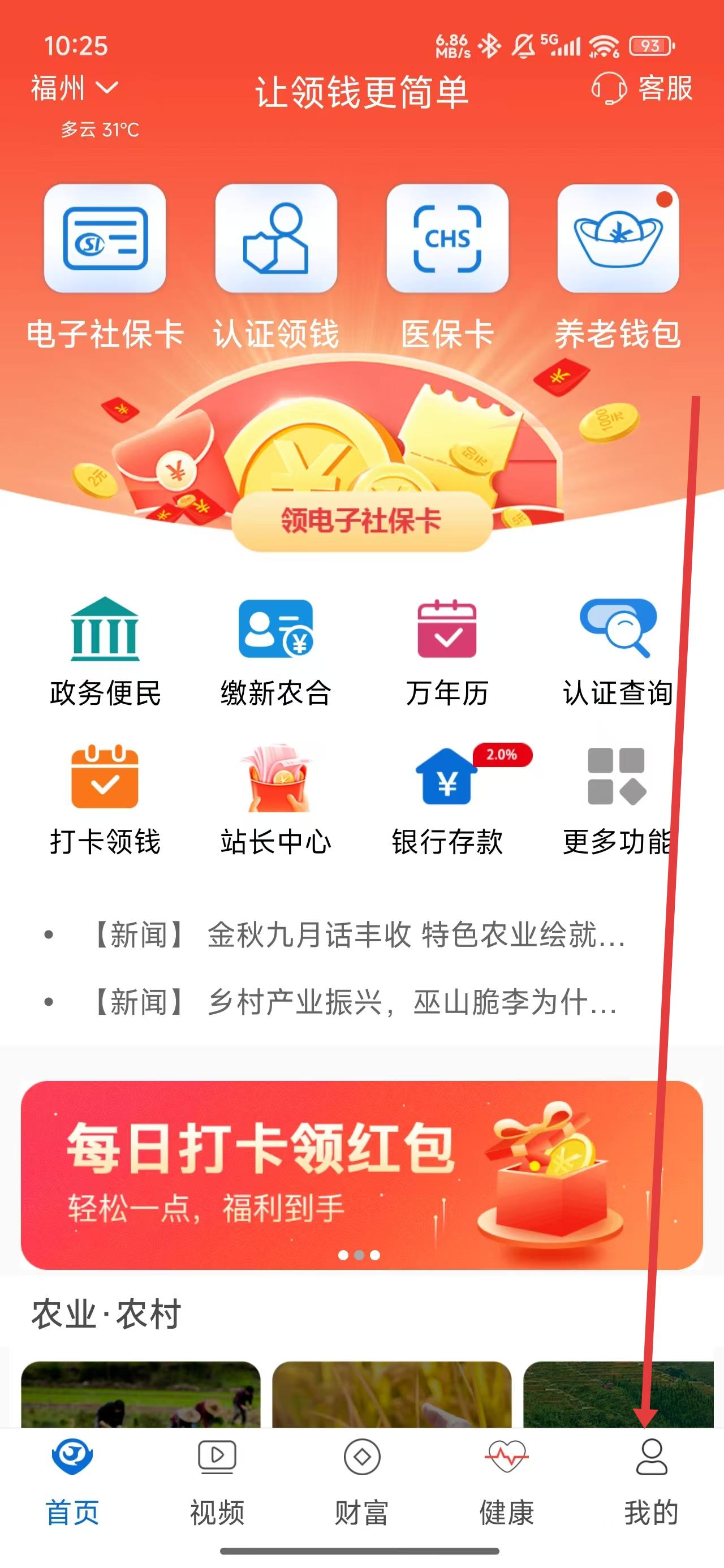Open 银行存款
Image resolution: width=724 pixels, height=1568 pixels.
[447, 799]
